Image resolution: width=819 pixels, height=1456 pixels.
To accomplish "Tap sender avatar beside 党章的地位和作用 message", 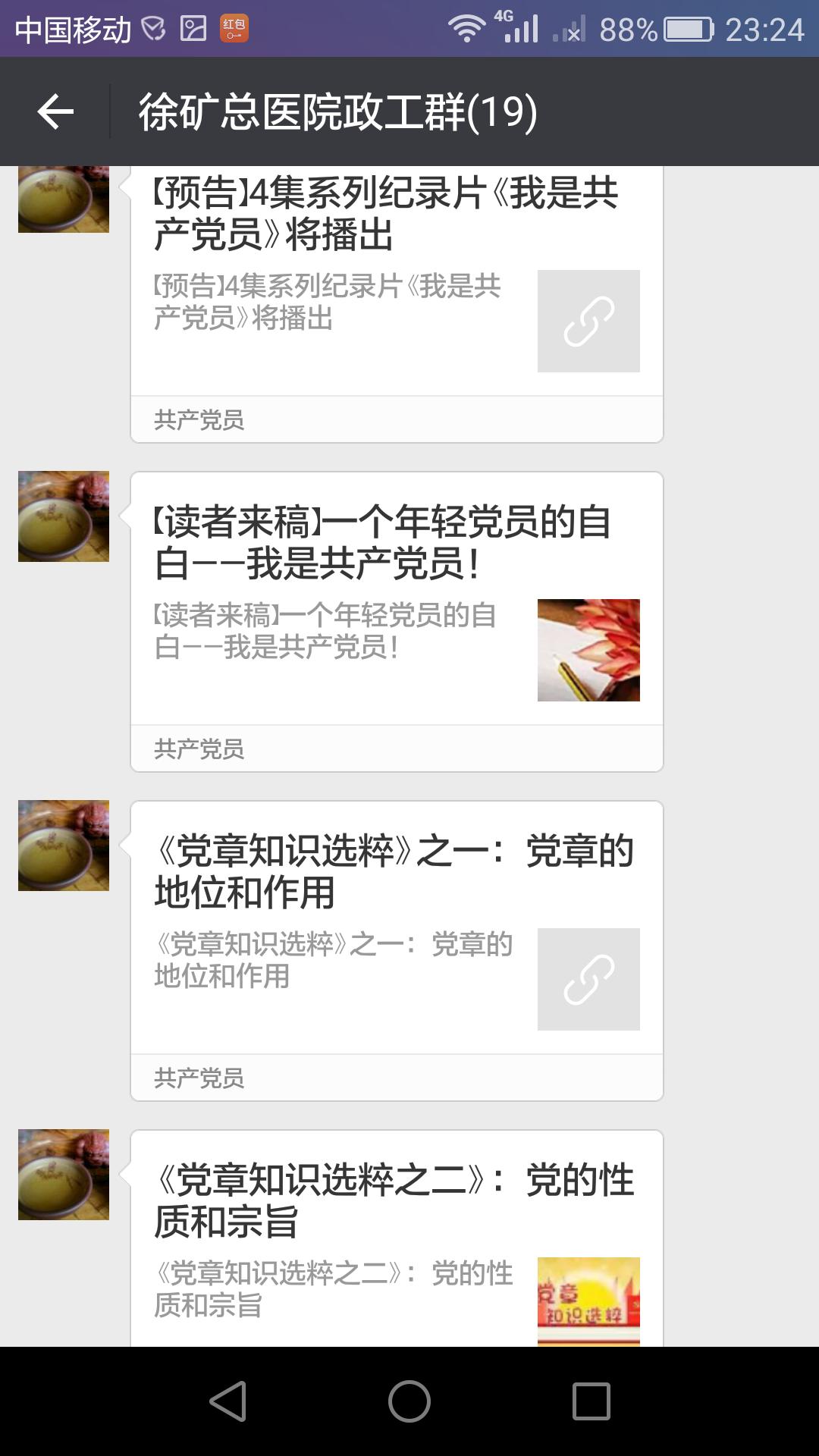I will 64,846.
